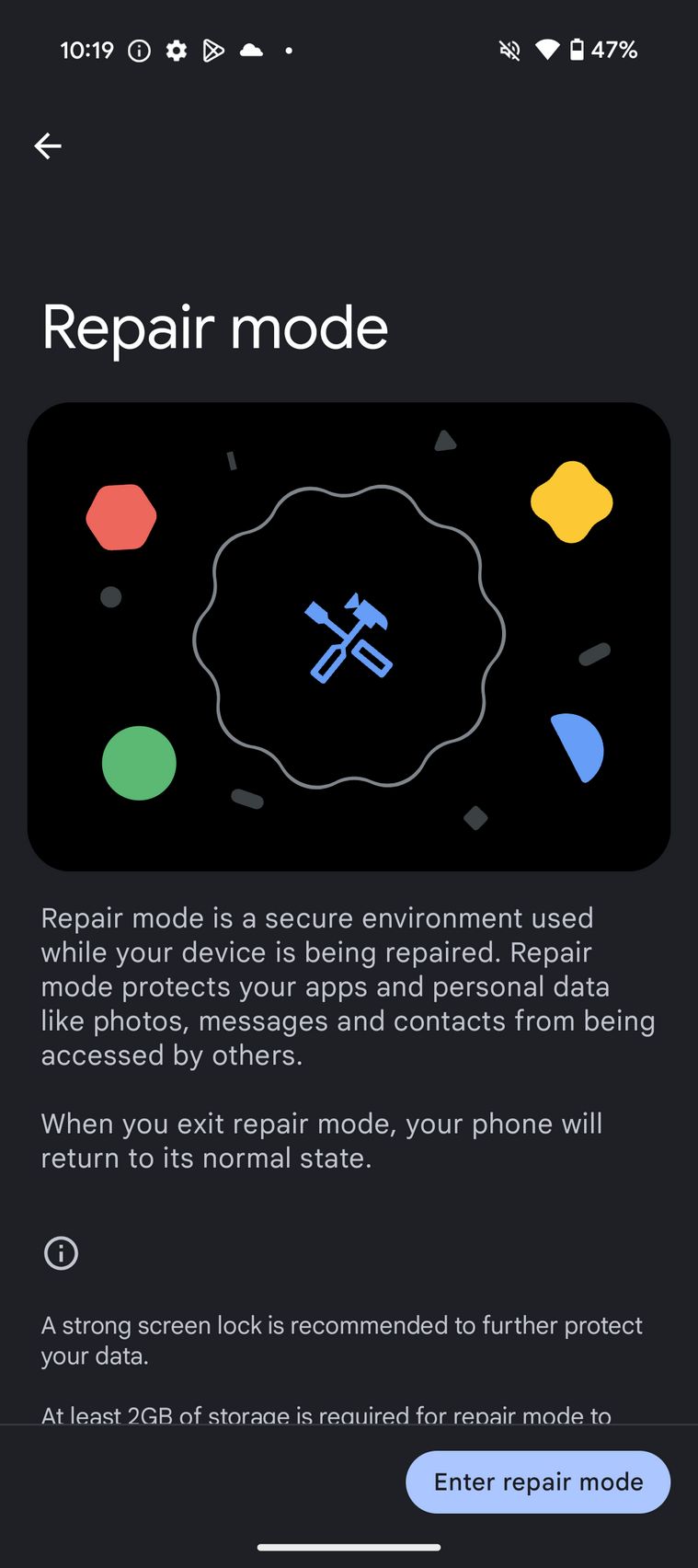Viewport: 698px width, 1568px height.
Task: Go back using the top-left arrow
Action: coord(48,145)
